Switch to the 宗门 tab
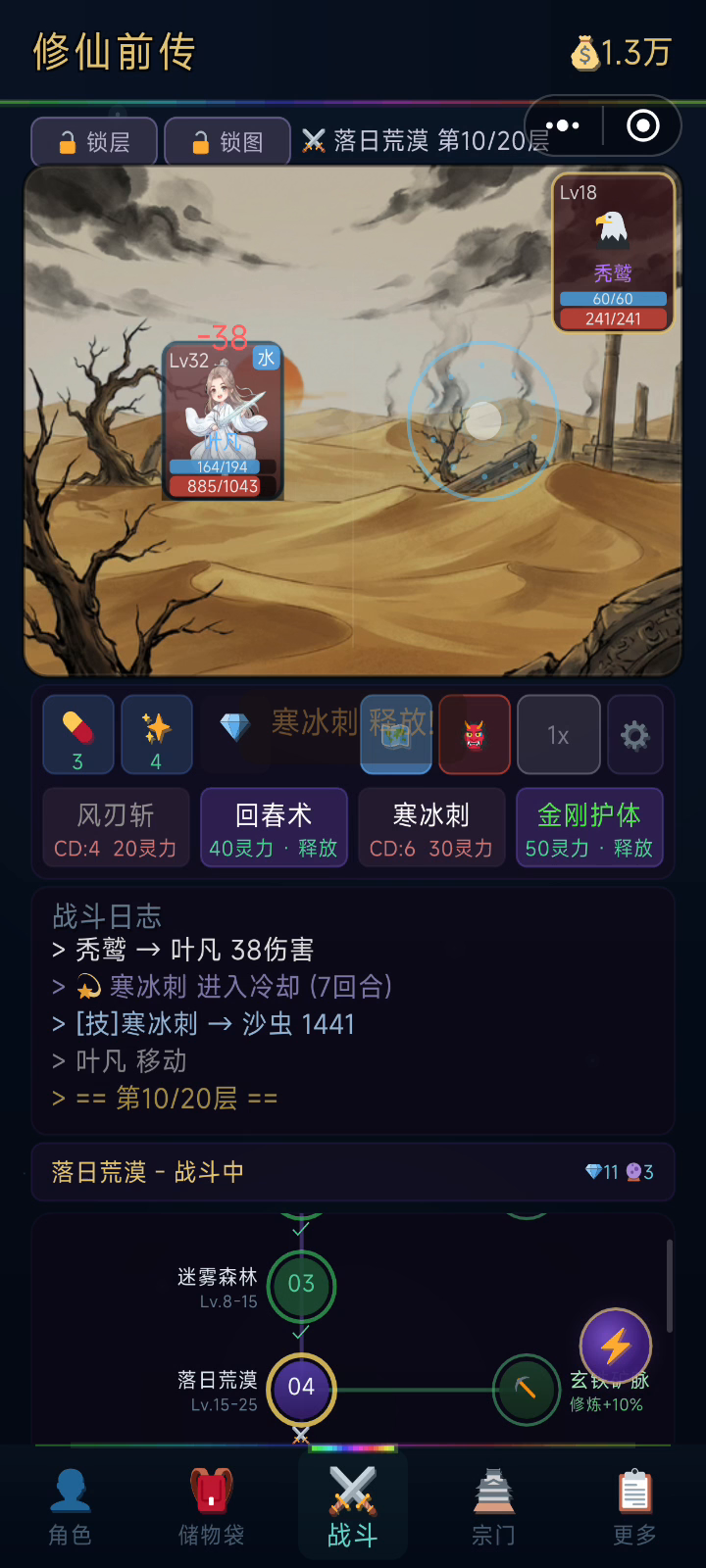Viewport: 706px width, 1568px height. point(493,1505)
